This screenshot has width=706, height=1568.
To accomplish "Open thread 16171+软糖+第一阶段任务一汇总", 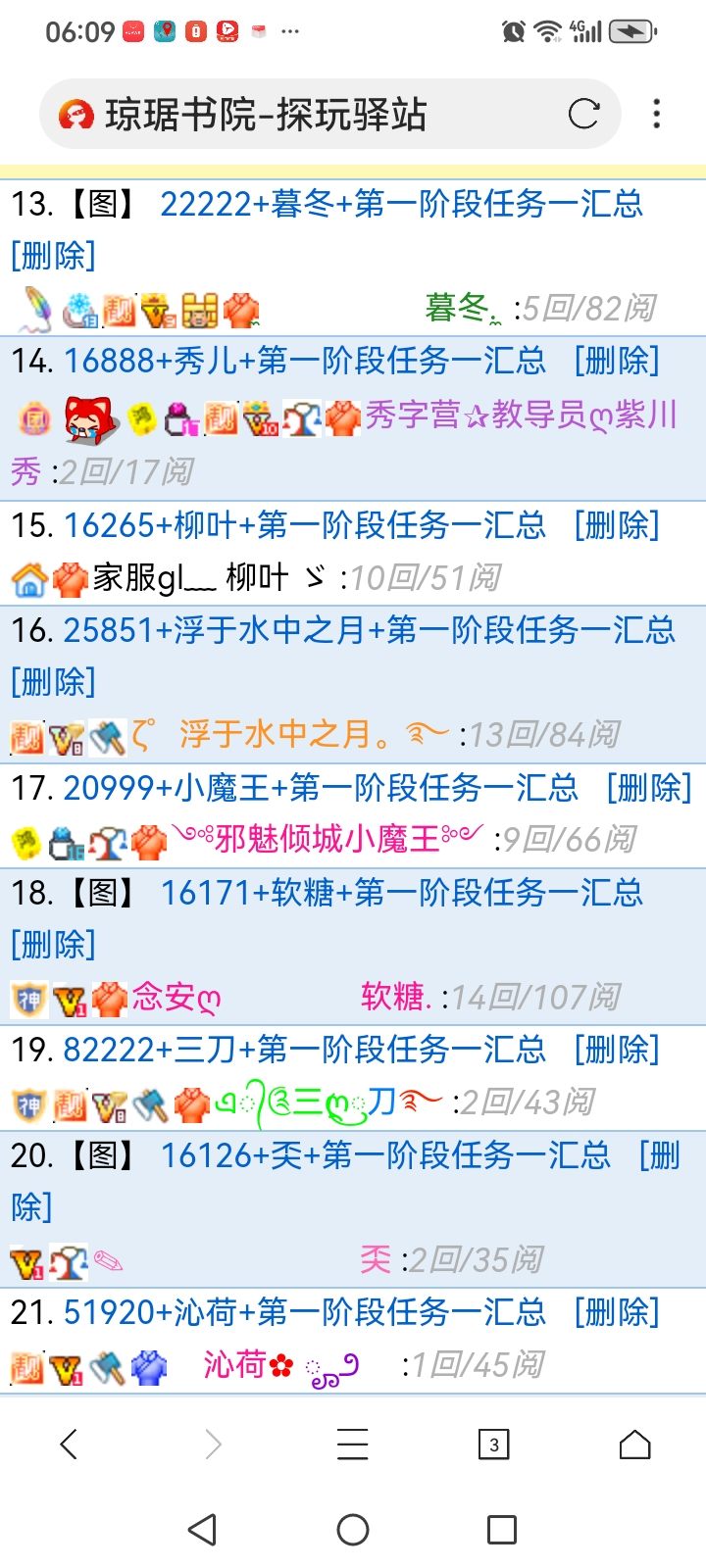I will [x=401, y=893].
